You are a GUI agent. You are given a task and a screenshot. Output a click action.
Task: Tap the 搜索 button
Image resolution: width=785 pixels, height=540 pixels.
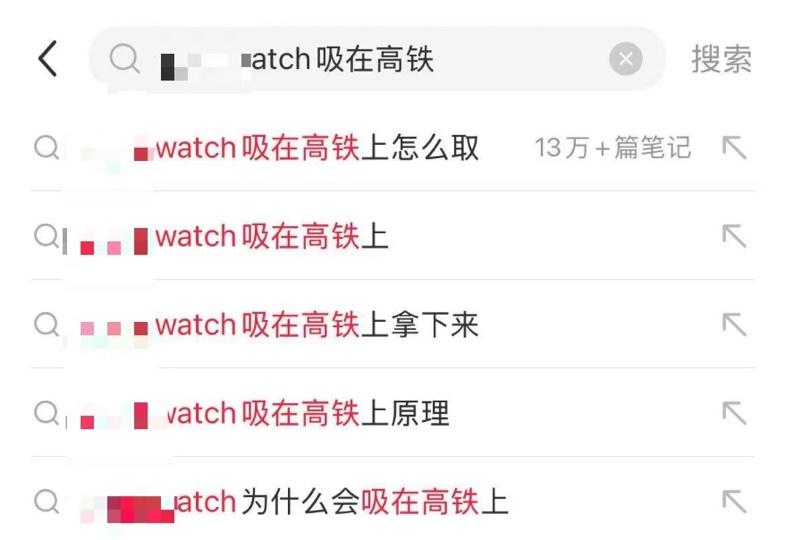721,60
